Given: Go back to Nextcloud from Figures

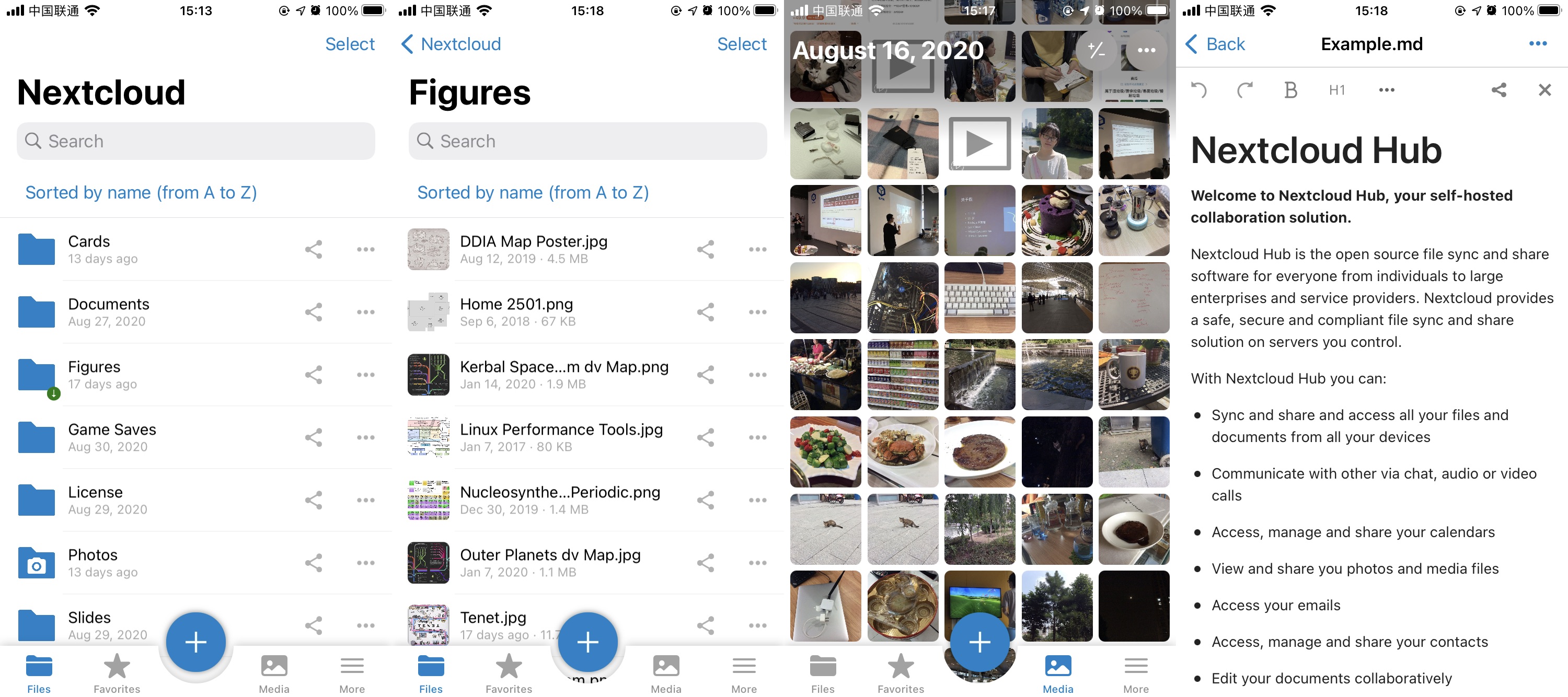Looking at the screenshot, I should 452,44.
